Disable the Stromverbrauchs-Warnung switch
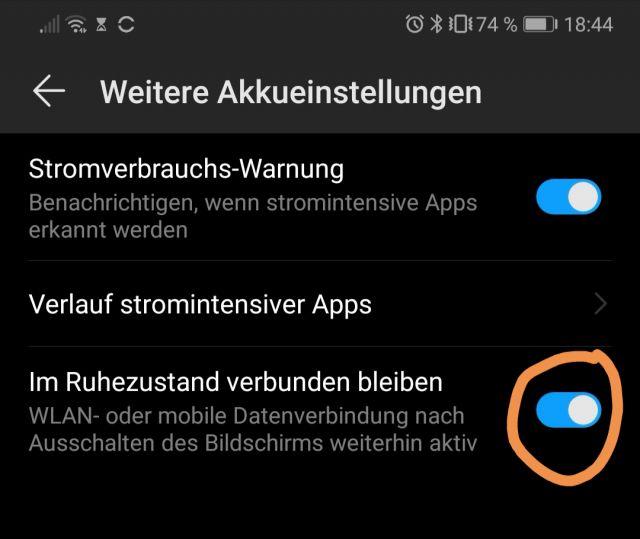The height and width of the screenshot is (539, 640). pyautogui.click(x=568, y=197)
